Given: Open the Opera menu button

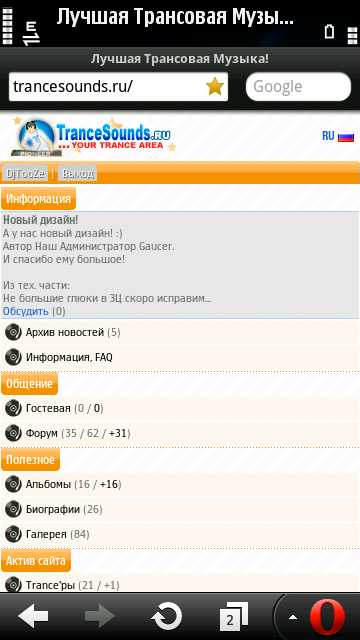Looking at the screenshot, I should pyautogui.click(x=327, y=617).
